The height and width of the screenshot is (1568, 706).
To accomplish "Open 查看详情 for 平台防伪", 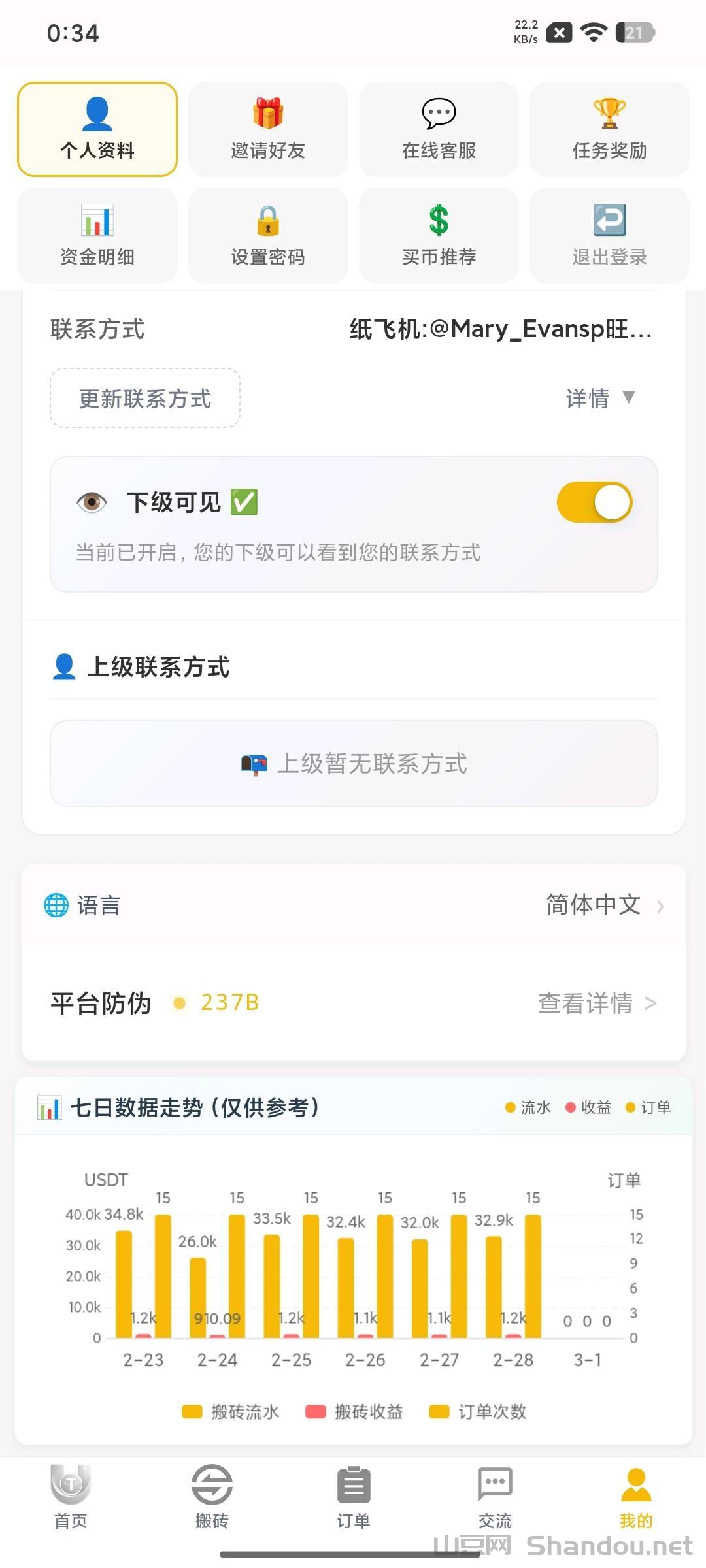I will click(x=596, y=1003).
